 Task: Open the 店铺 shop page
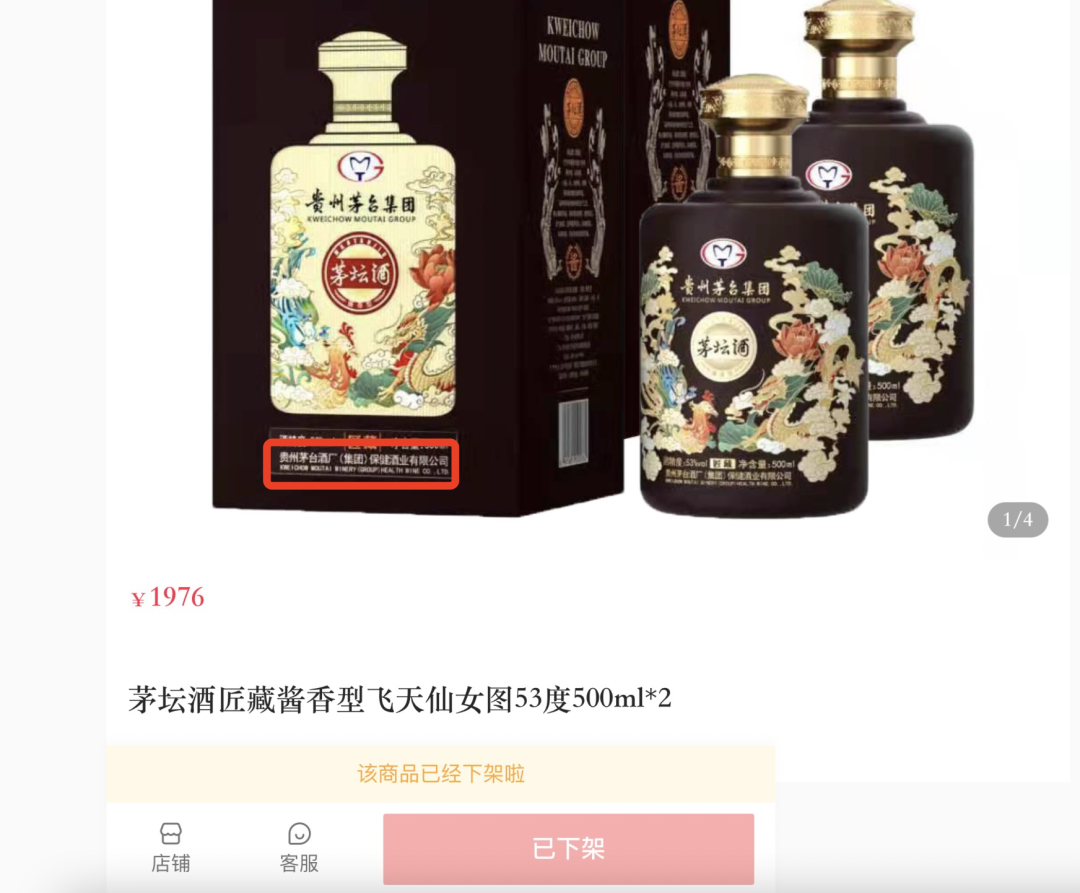click(171, 847)
